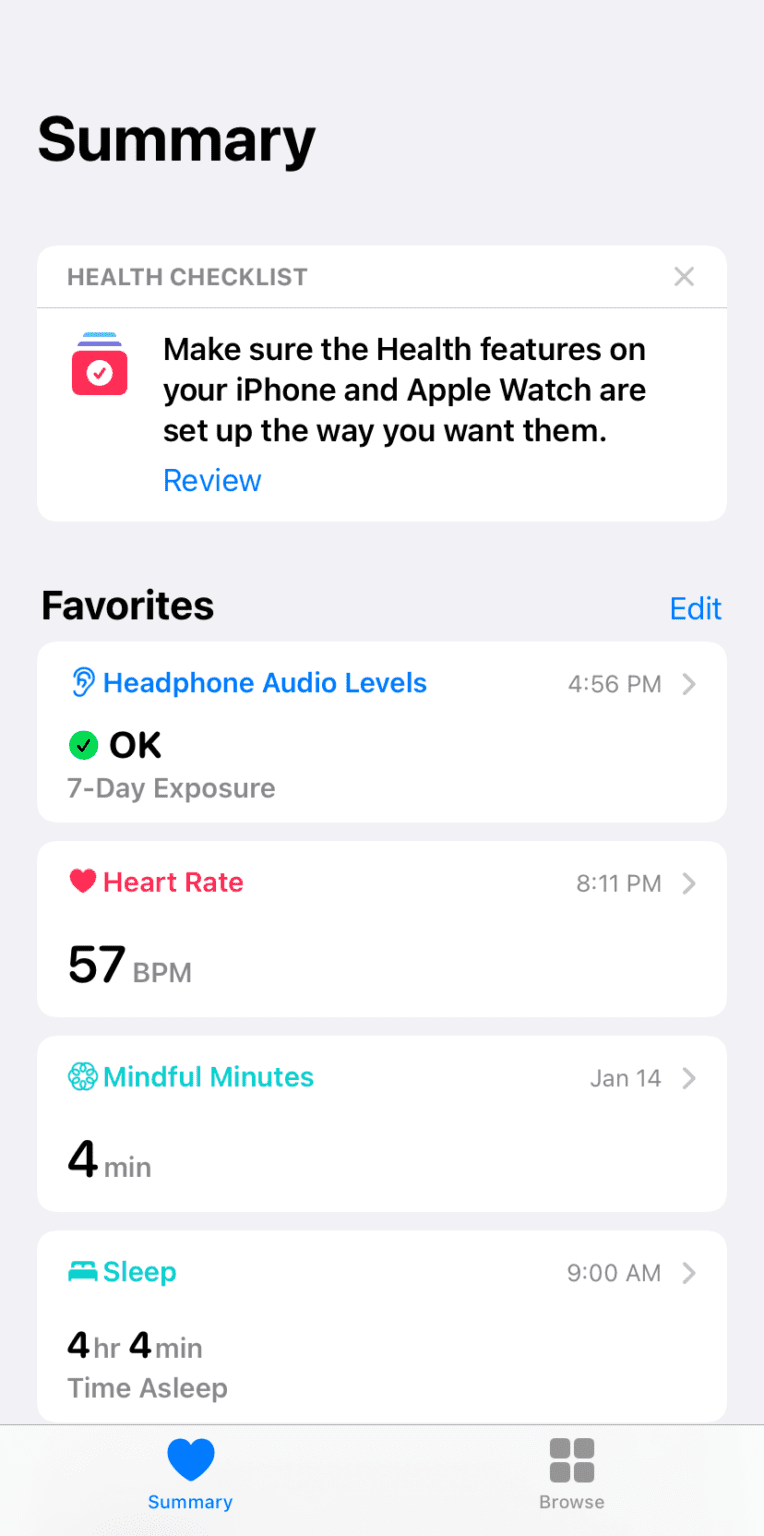The height and width of the screenshot is (1536, 764).
Task: Expand the Sleep card chevron
Action: tap(689, 1273)
